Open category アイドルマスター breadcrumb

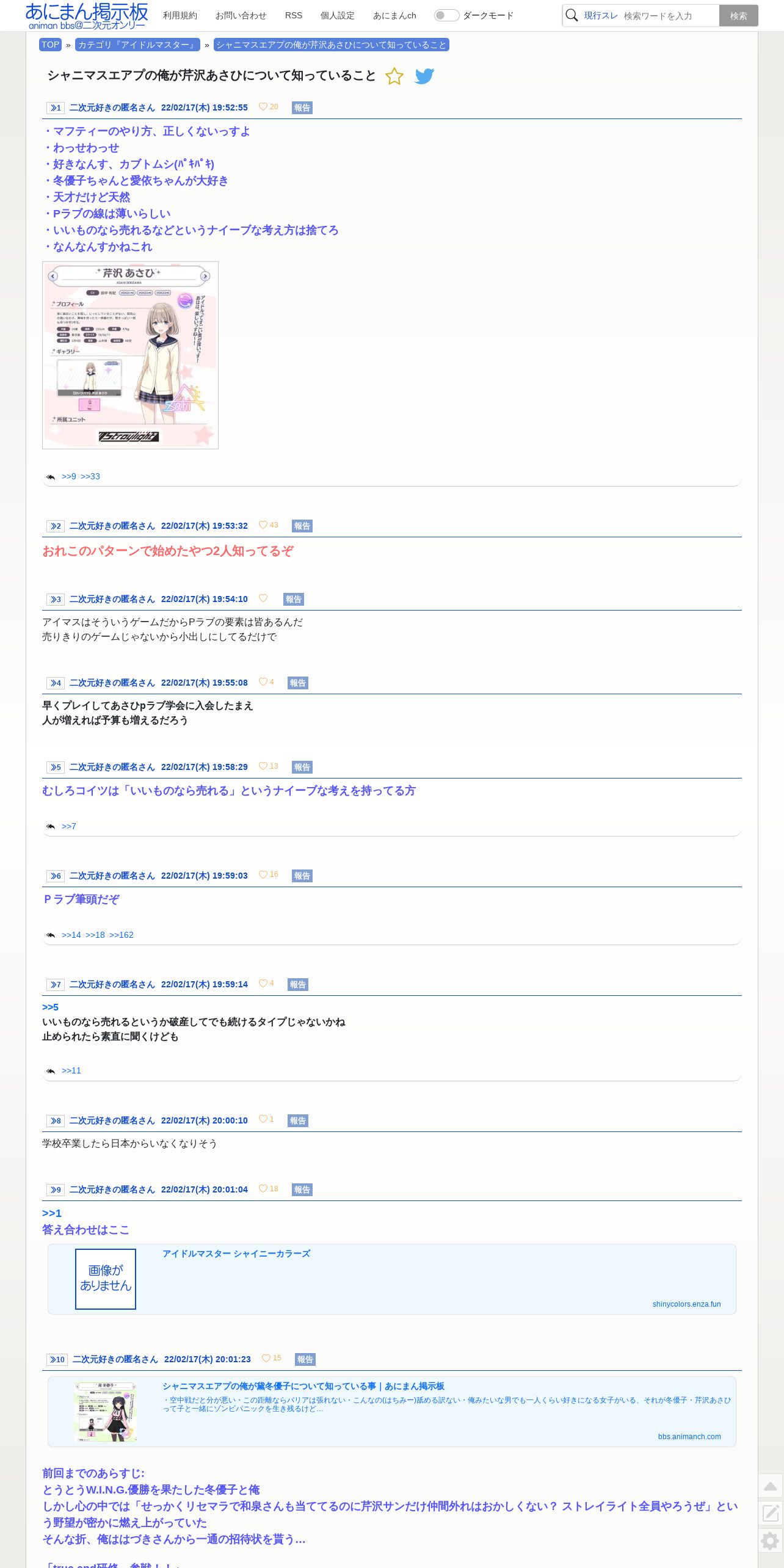click(x=137, y=45)
